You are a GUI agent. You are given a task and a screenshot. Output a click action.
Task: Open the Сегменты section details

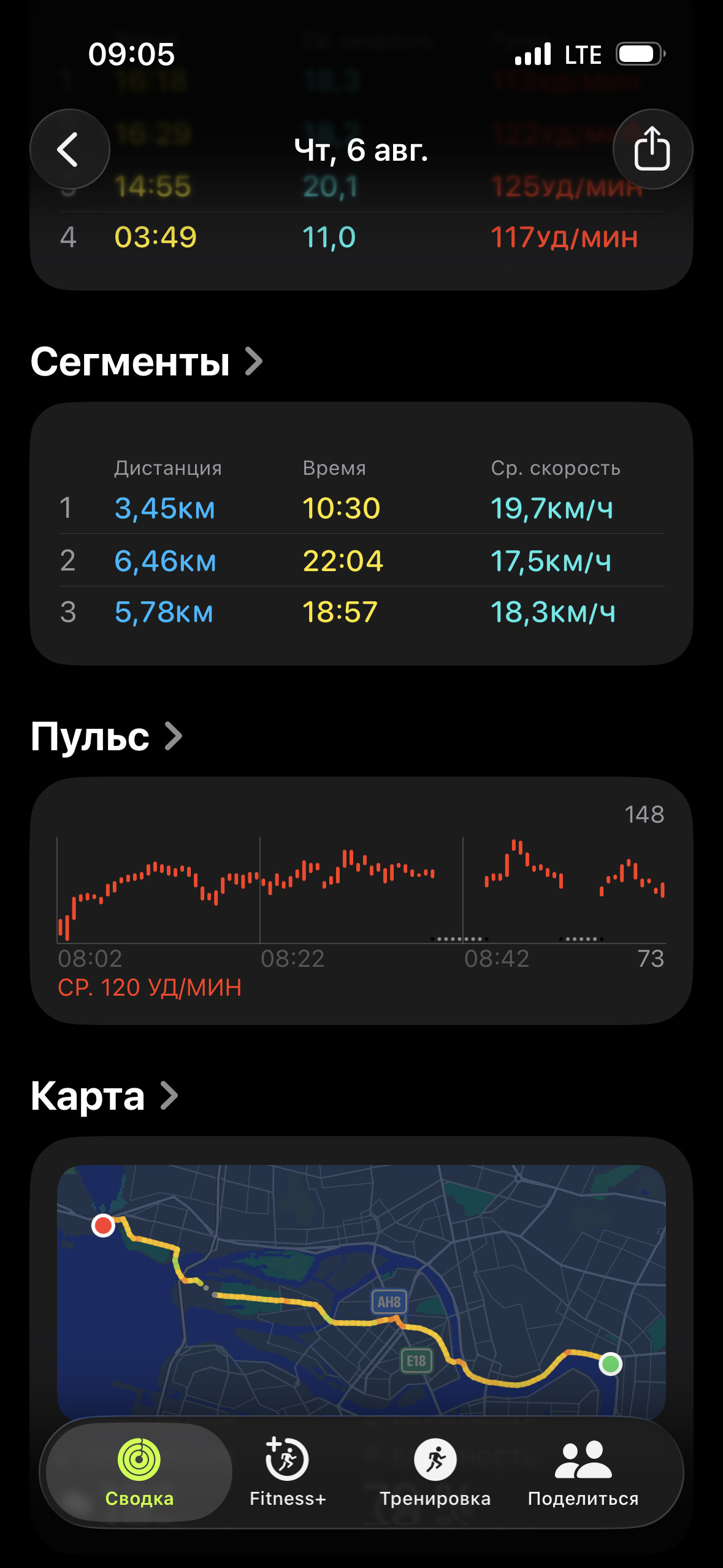tap(147, 361)
